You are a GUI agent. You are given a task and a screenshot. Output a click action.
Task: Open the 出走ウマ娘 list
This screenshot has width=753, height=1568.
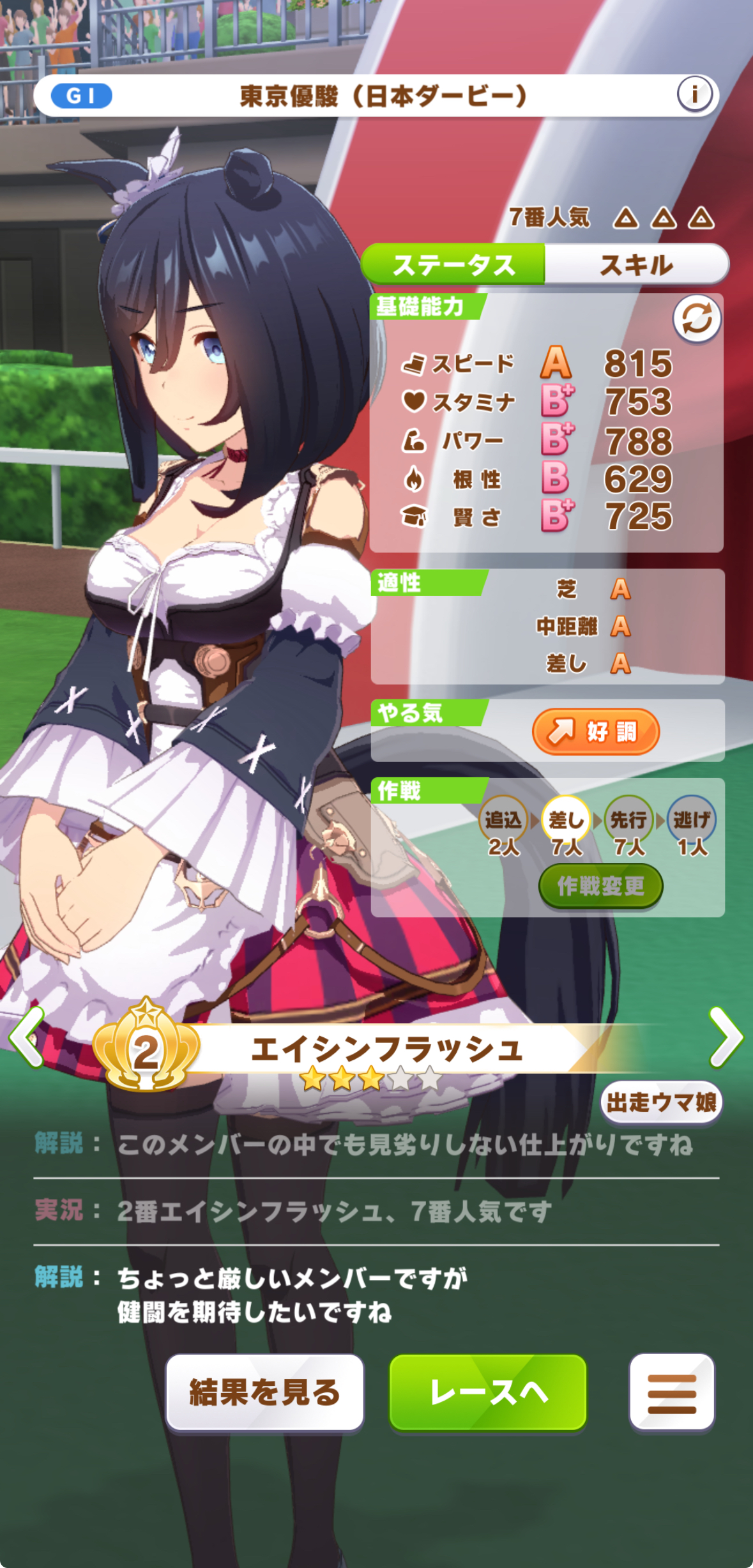point(661,1102)
